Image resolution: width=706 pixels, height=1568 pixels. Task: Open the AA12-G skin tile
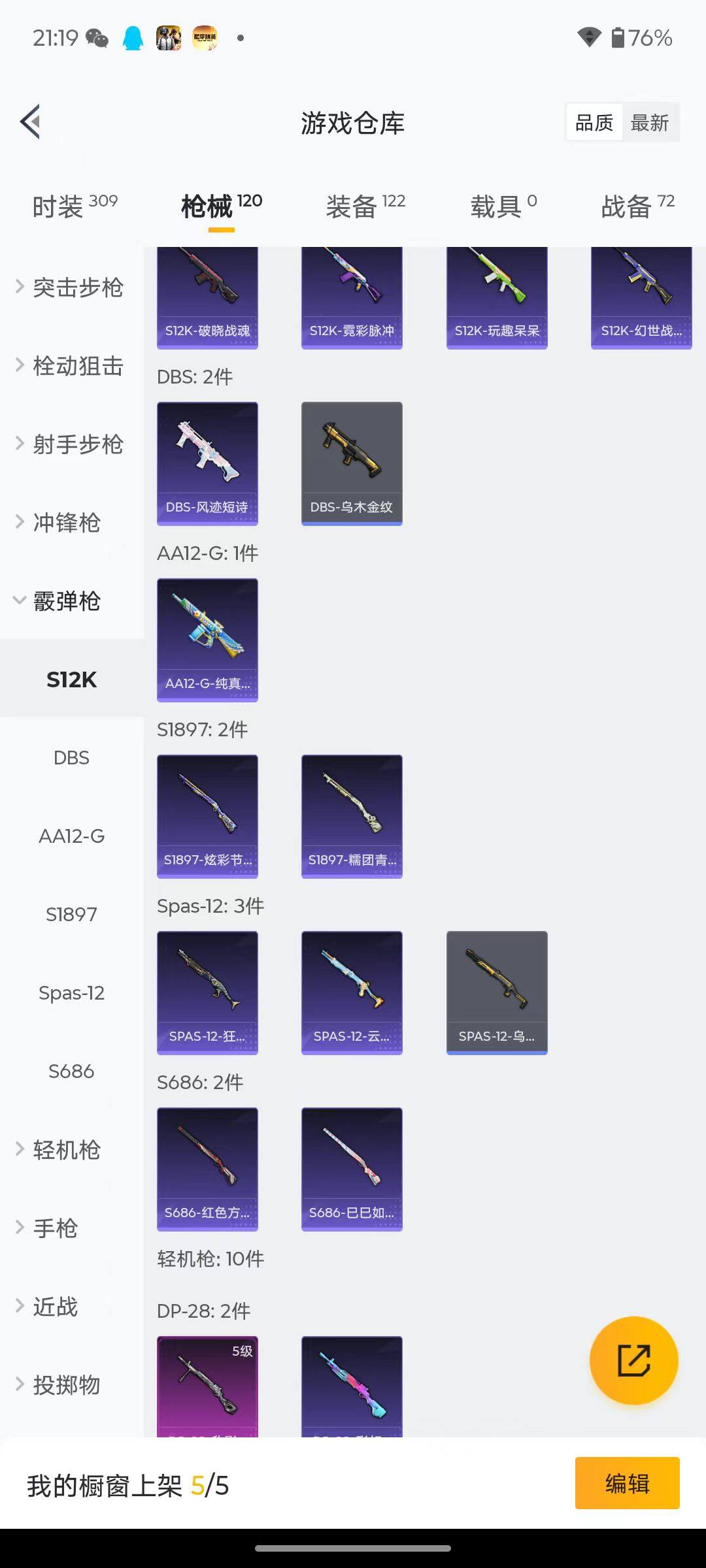(207, 640)
